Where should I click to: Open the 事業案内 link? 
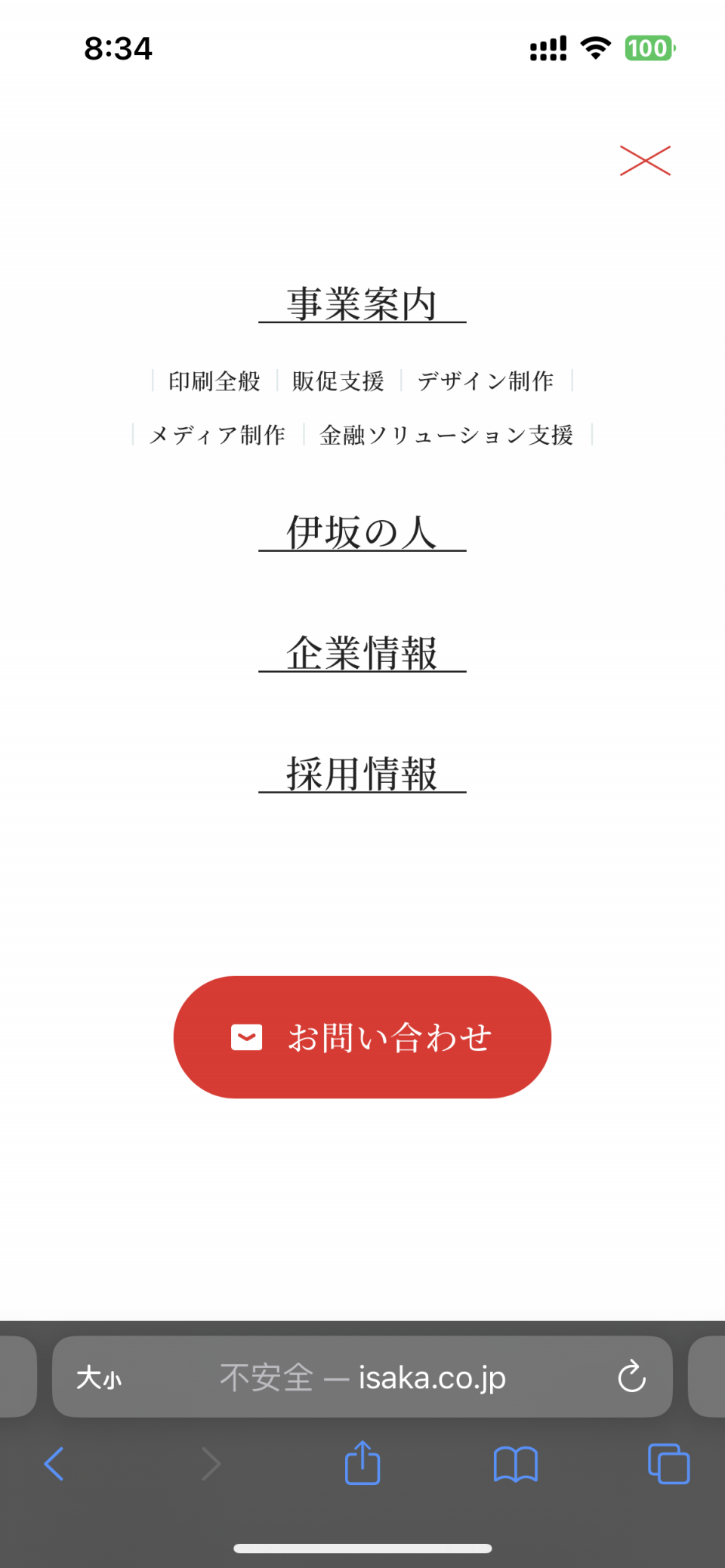pos(362,304)
